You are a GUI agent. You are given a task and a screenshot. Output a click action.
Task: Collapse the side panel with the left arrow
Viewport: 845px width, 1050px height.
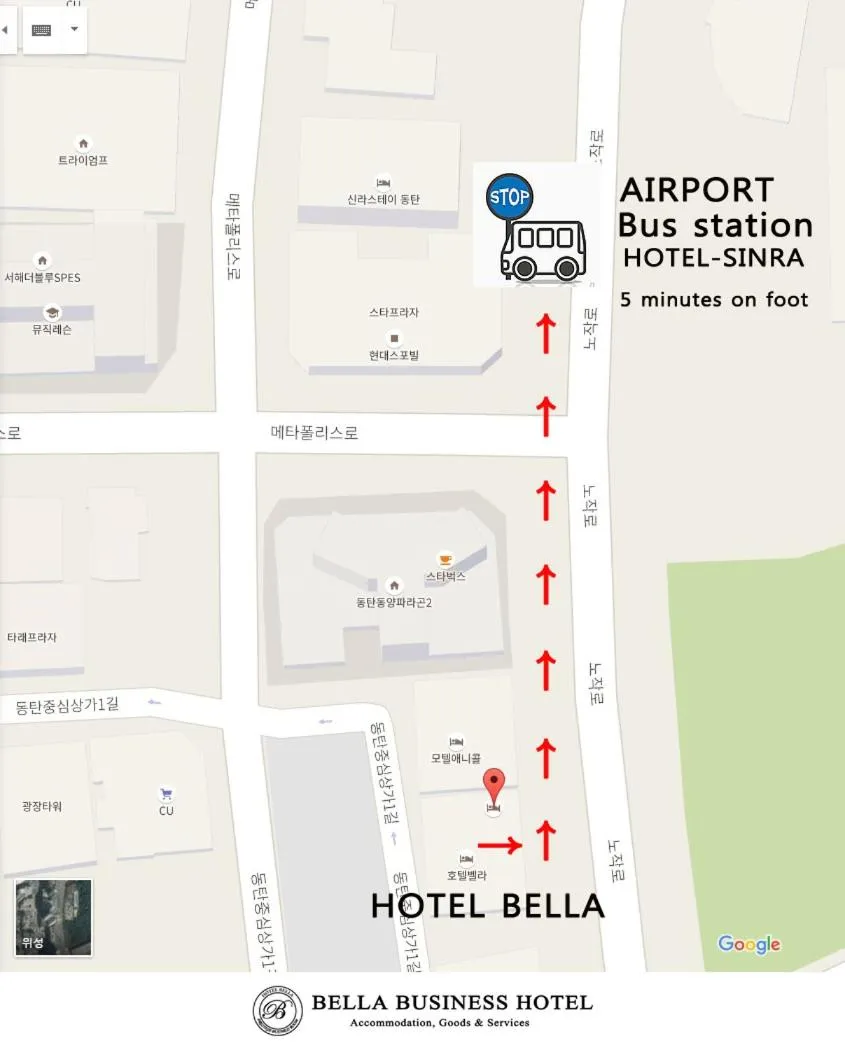click(x=6, y=29)
